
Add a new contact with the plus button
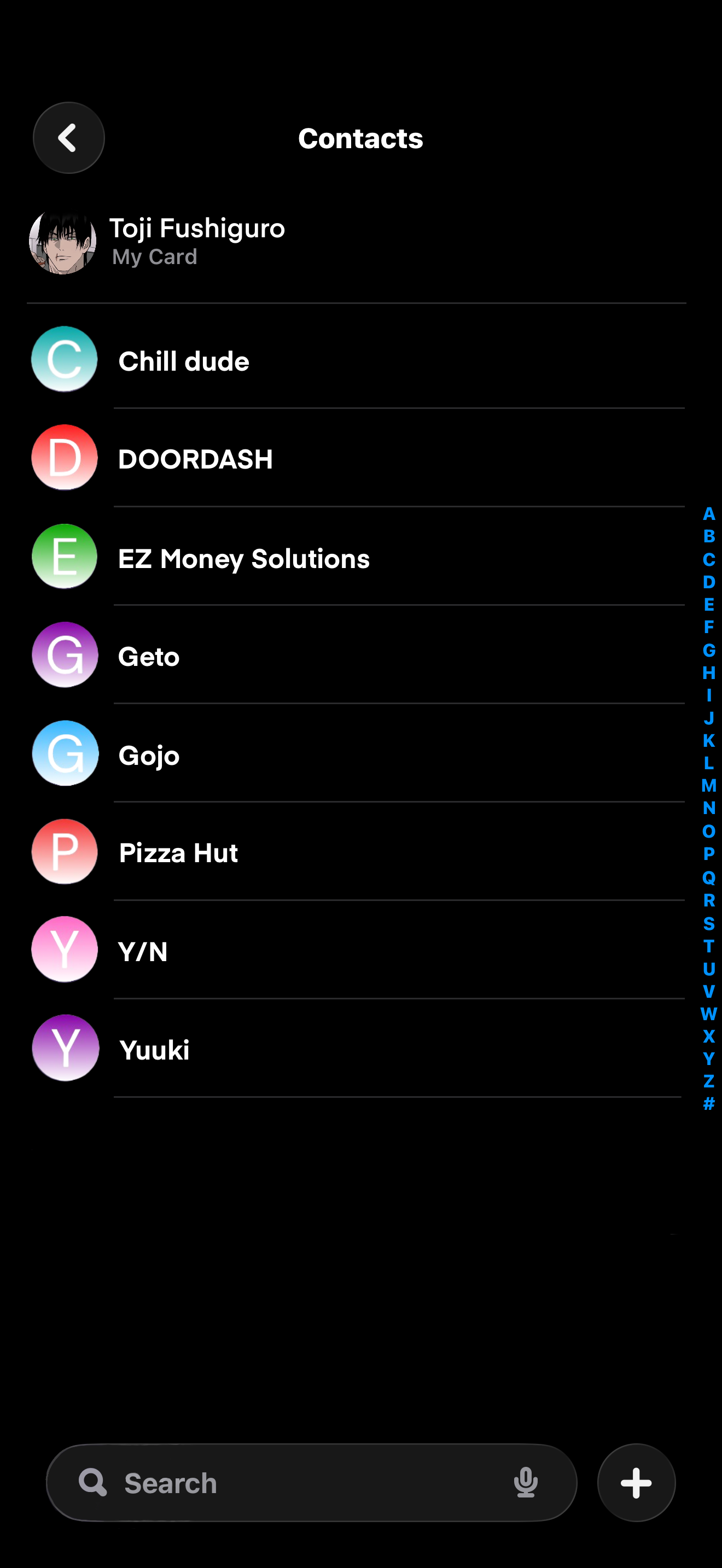[636, 1483]
